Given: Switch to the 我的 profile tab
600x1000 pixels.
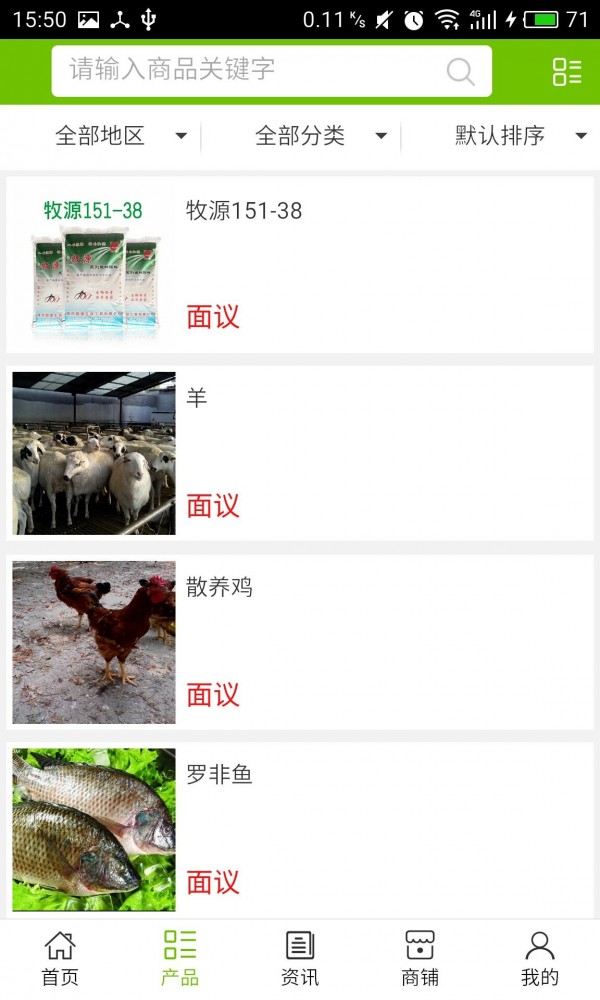Looking at the screenshot, I should coord(540,958).
